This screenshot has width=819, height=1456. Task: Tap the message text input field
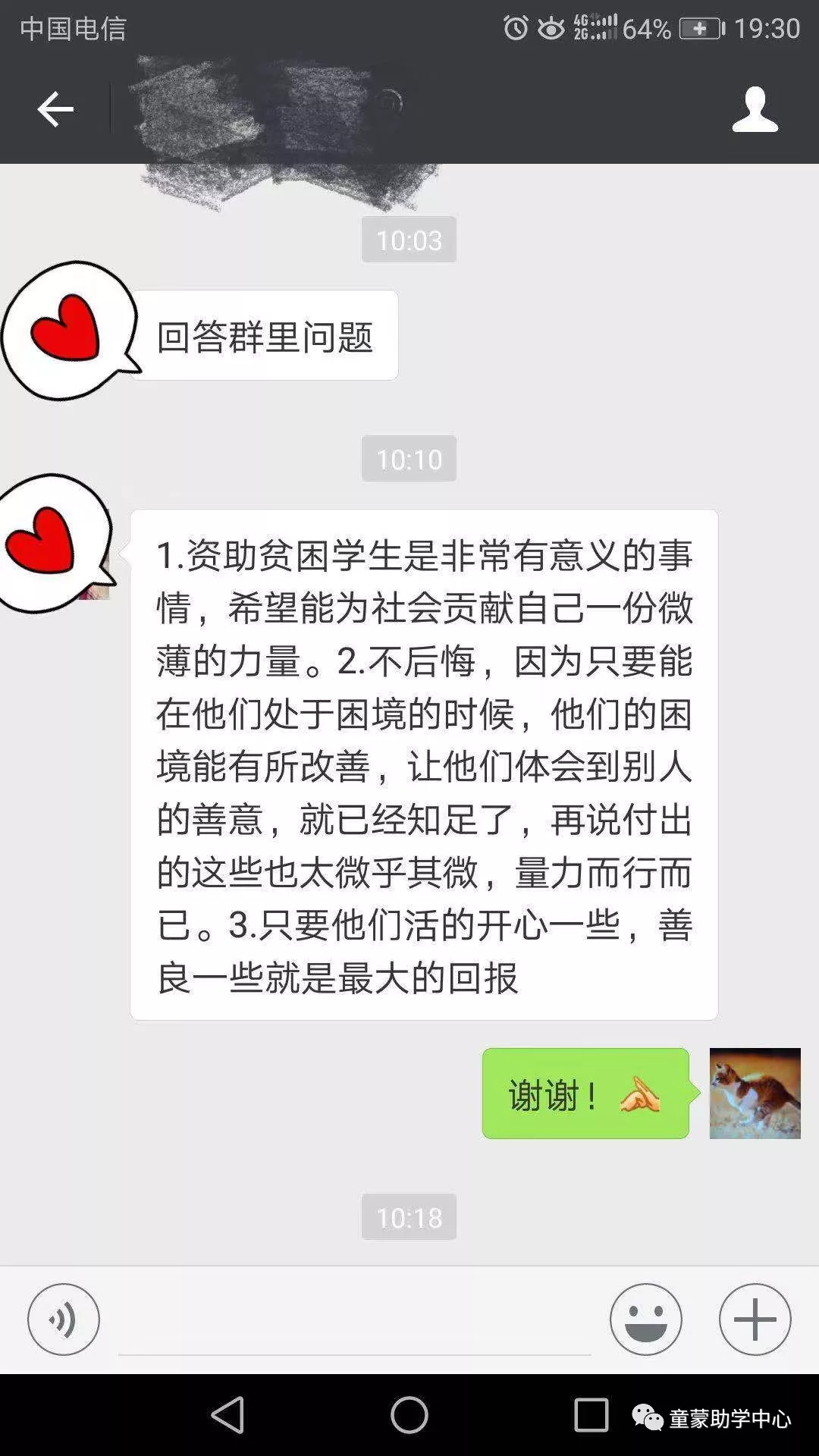tap(354, 1321)
